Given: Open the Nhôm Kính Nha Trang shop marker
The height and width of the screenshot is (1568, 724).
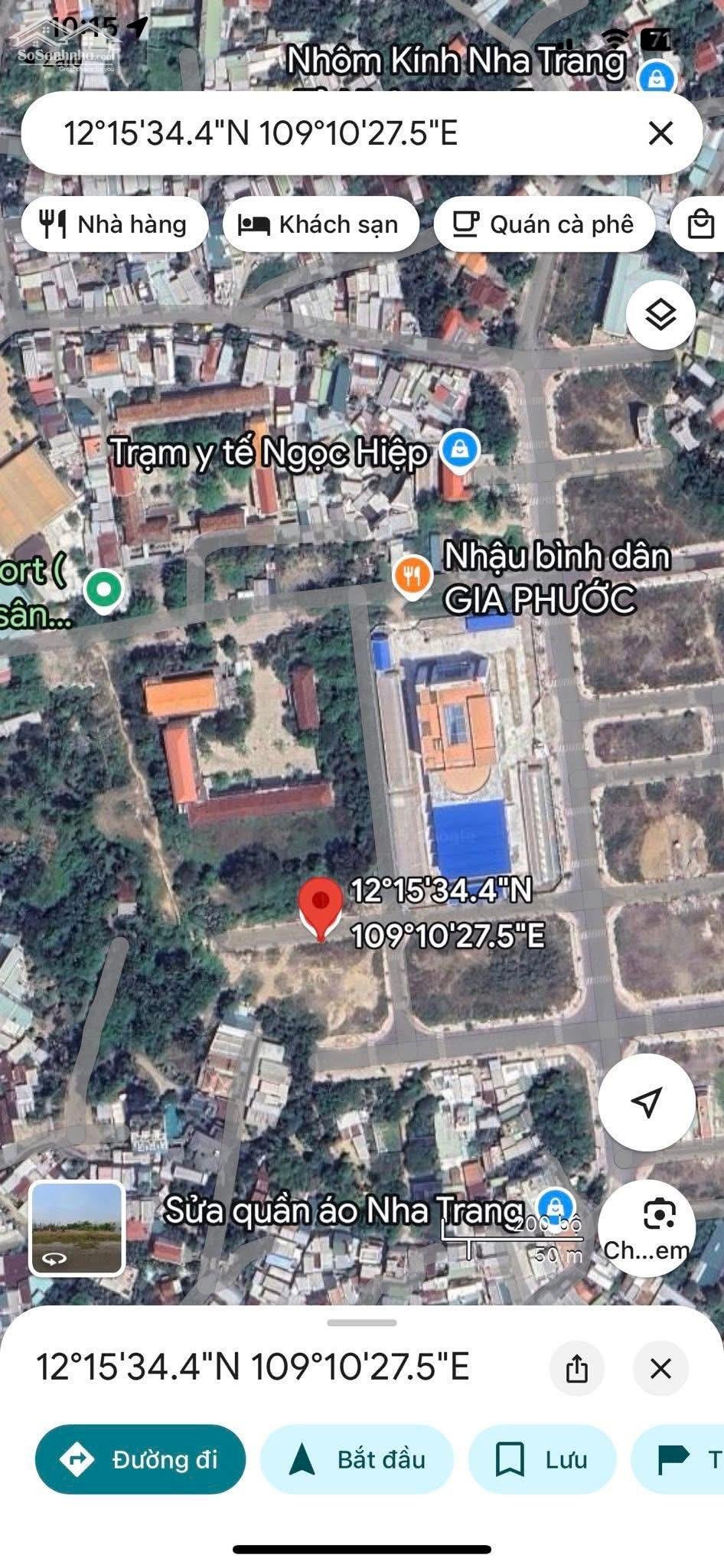Looking at the screenshot, I should [x=657, y=78].
